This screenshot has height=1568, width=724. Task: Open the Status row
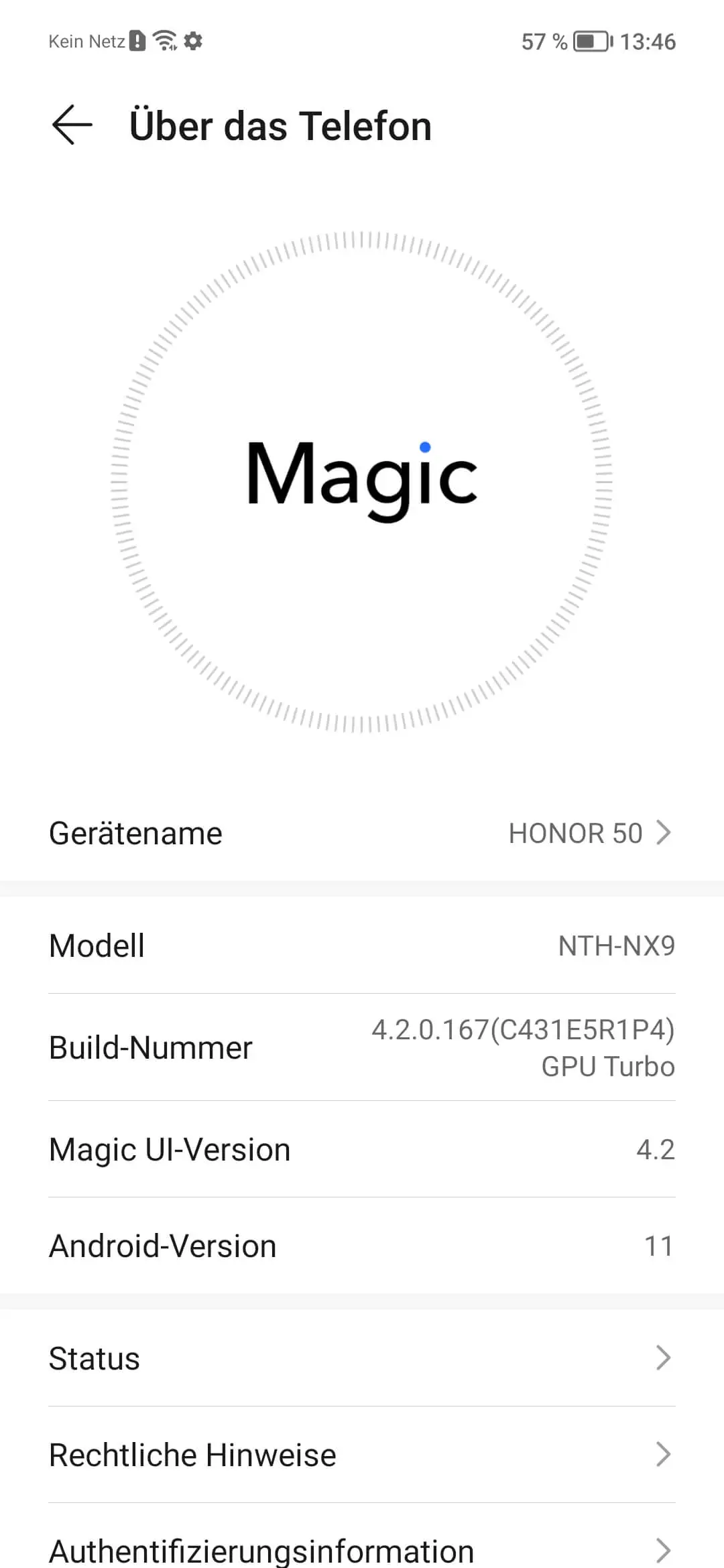(362, 1358)
